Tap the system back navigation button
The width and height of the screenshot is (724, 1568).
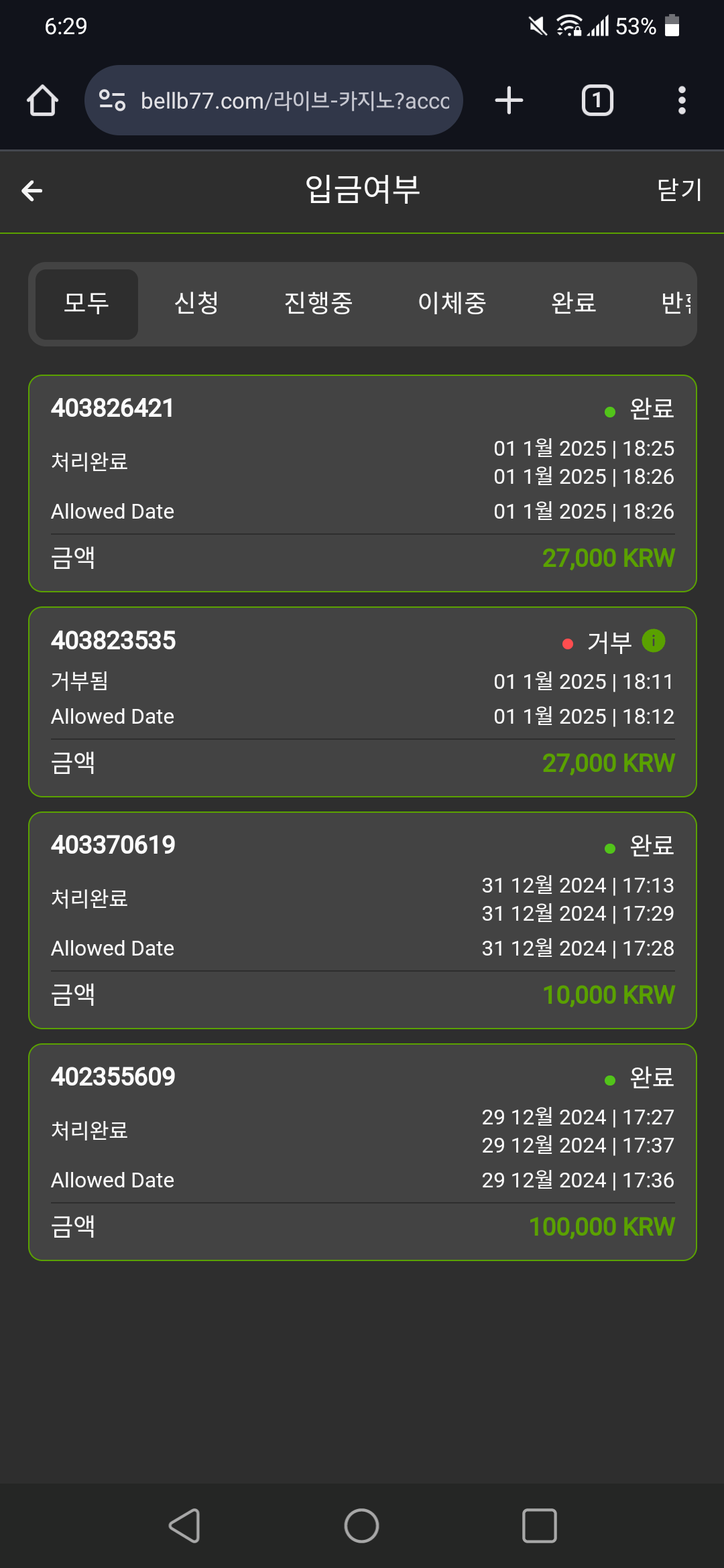pyautogui.click(x=184, y=1526)
